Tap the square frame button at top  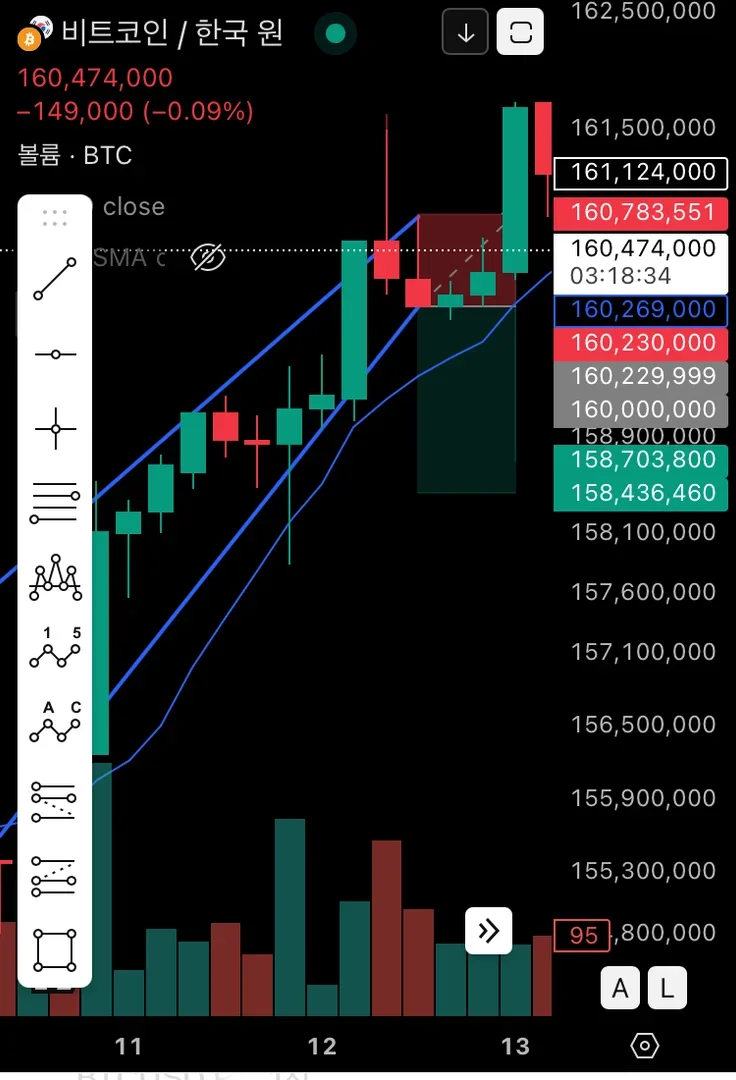pyautogui.click(x=520, y=32)
